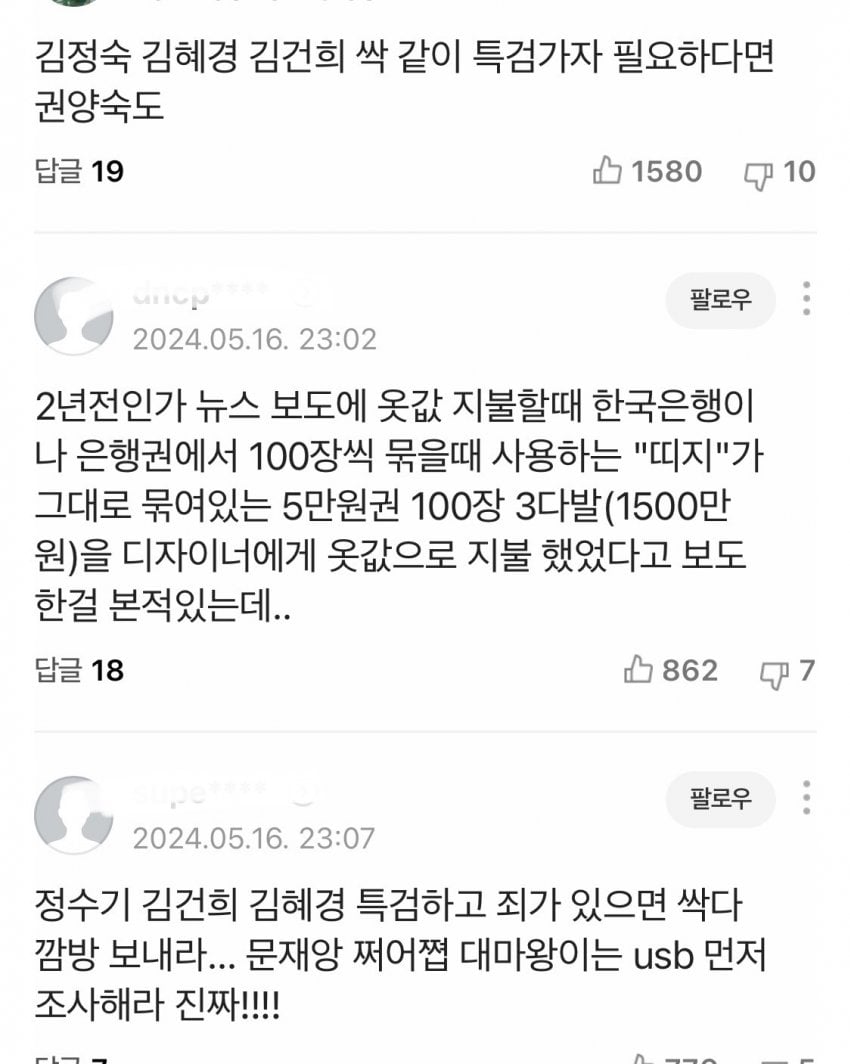Open overflow menu on the 23:07 comment
This screenshot has width=850, height=1064.
(x=806, y=798)
